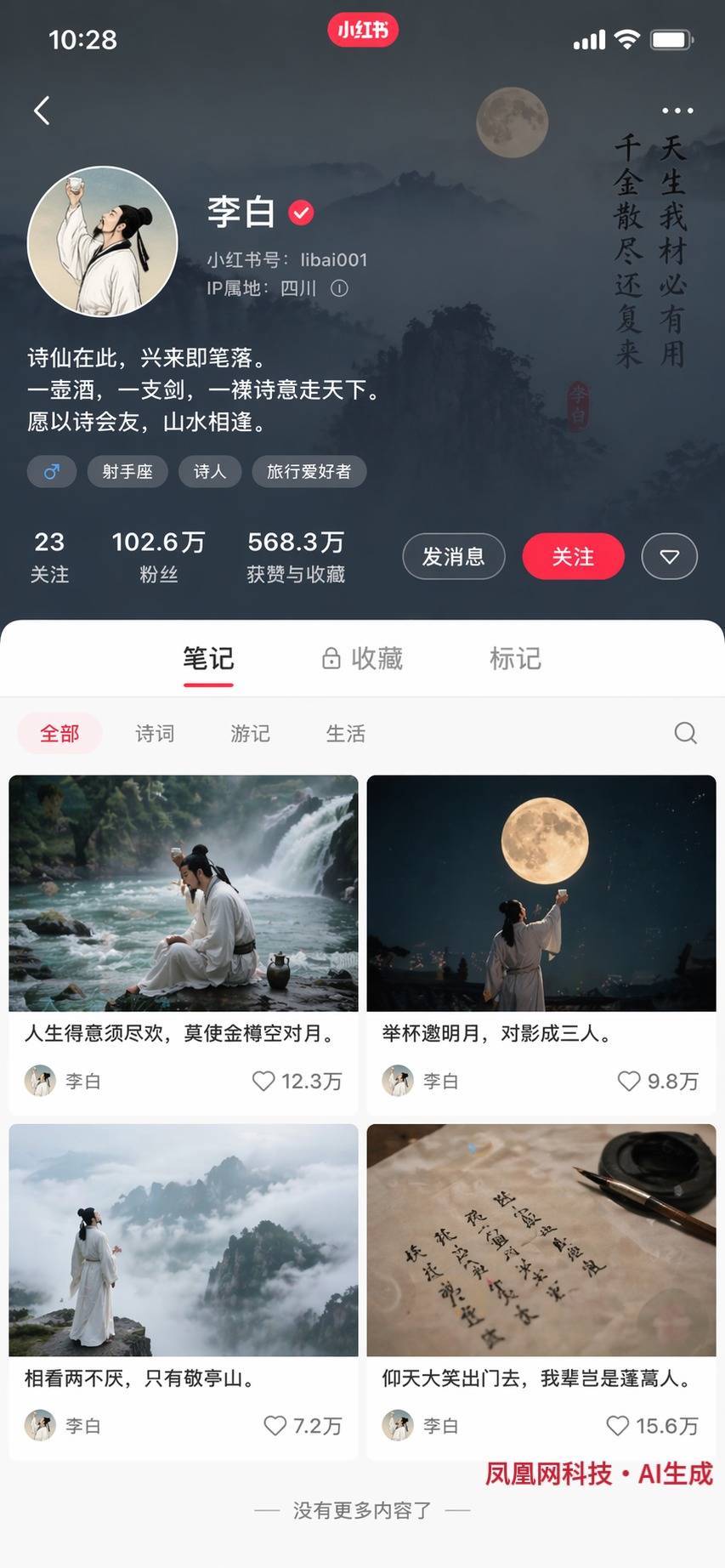Viewport: 725px width, 1568px height.
Task: Select the 笔记 tab
Action: coord(208,658)
